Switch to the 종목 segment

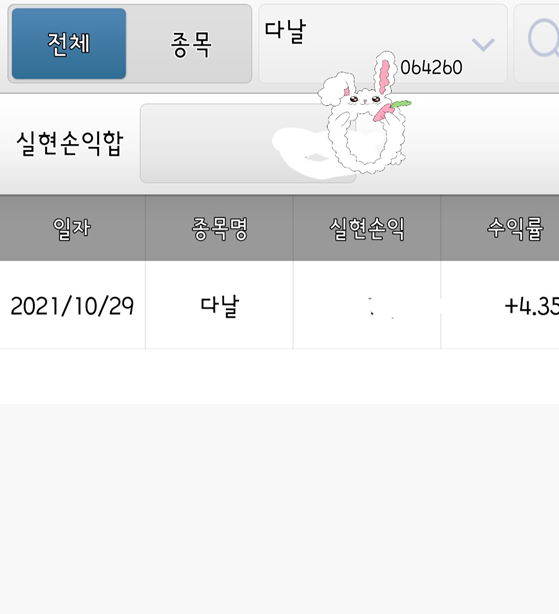point(190,43)
